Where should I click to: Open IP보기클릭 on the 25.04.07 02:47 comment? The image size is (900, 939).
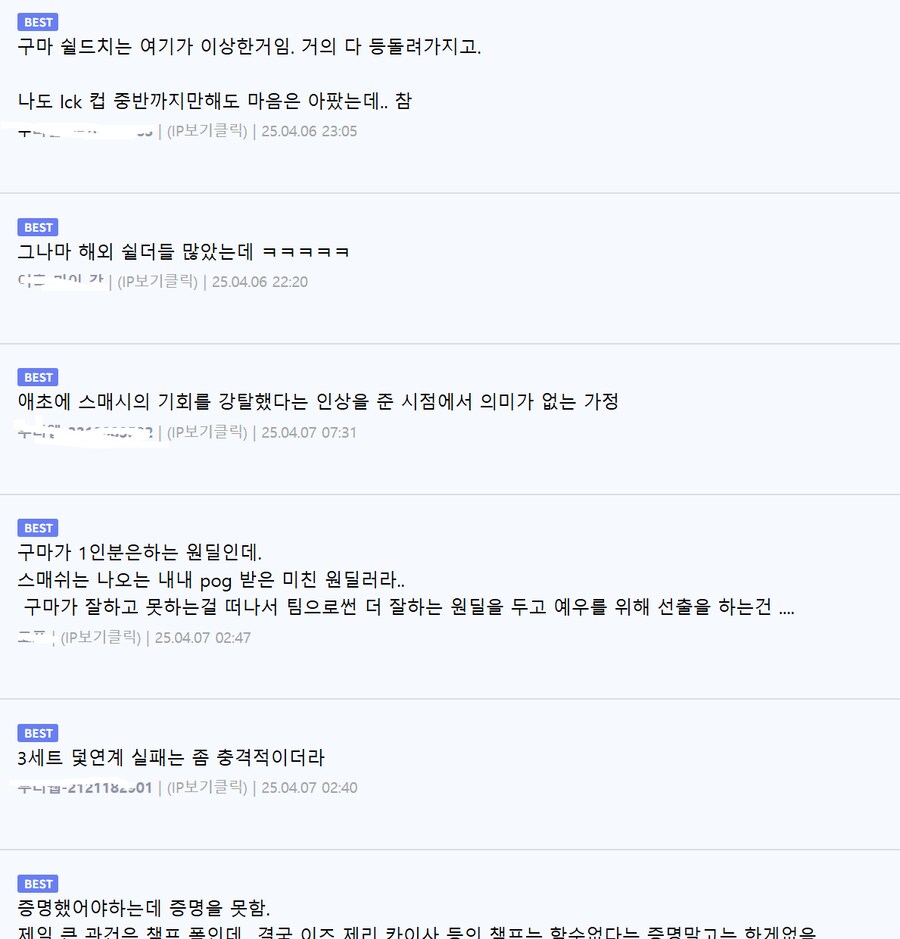tap(101, 637)
